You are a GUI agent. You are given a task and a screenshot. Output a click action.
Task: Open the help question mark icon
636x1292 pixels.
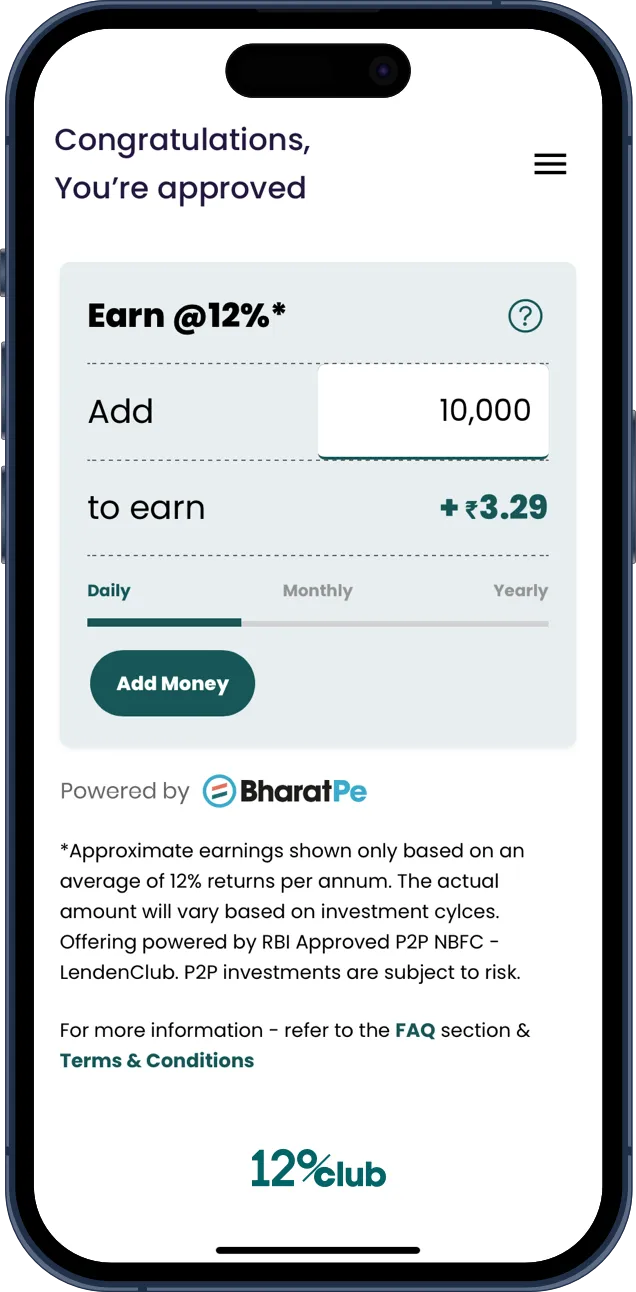525,316
